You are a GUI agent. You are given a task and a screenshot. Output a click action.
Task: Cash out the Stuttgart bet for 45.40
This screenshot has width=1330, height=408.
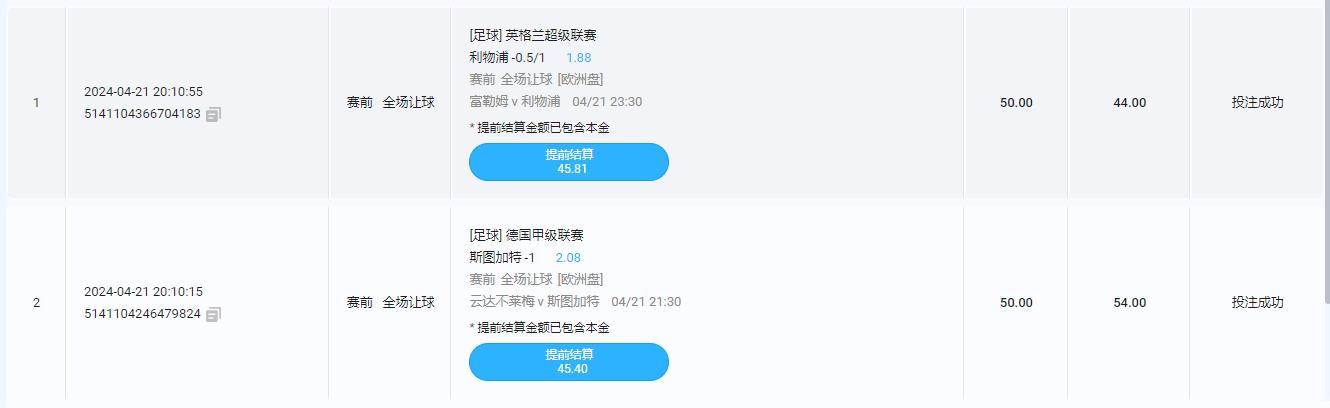568,362
